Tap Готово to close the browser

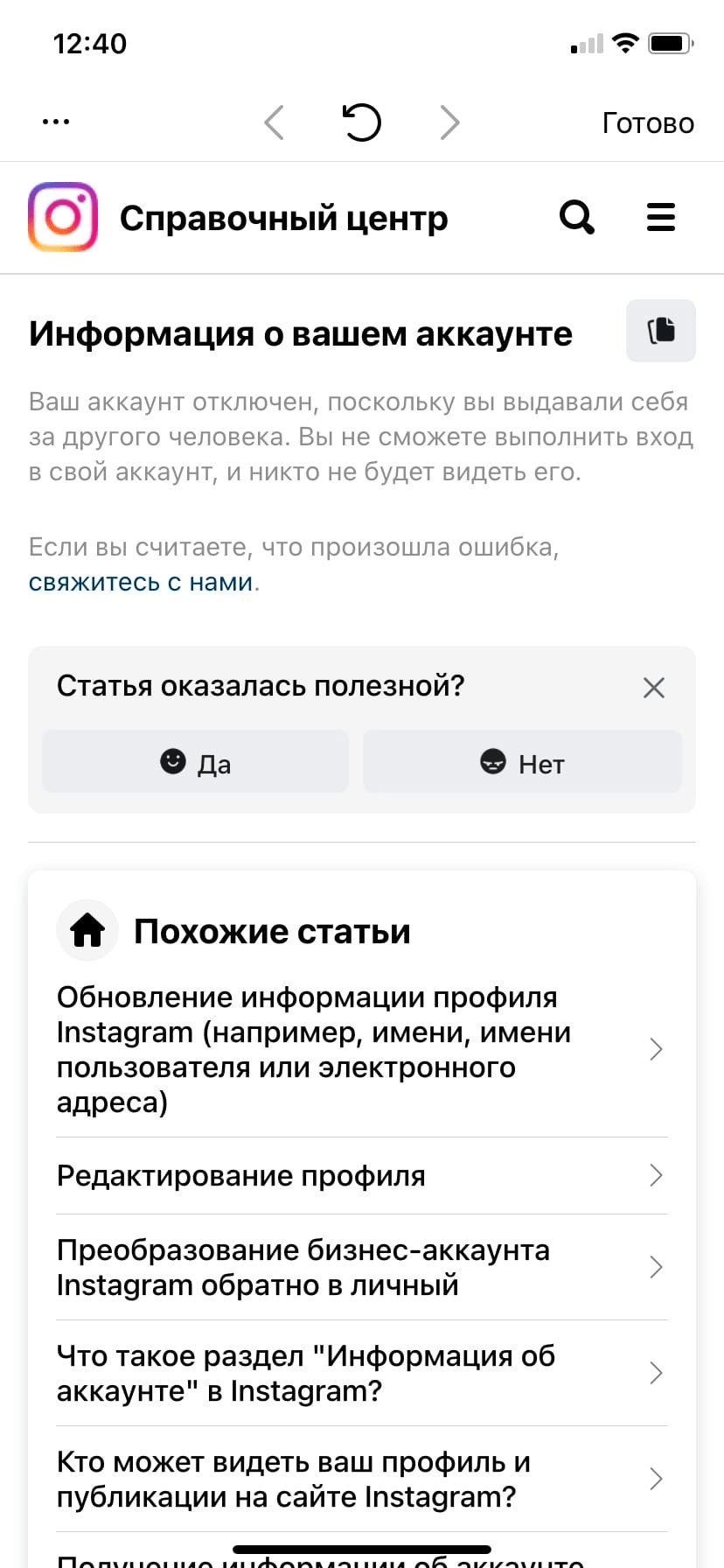tap(648, 122)
